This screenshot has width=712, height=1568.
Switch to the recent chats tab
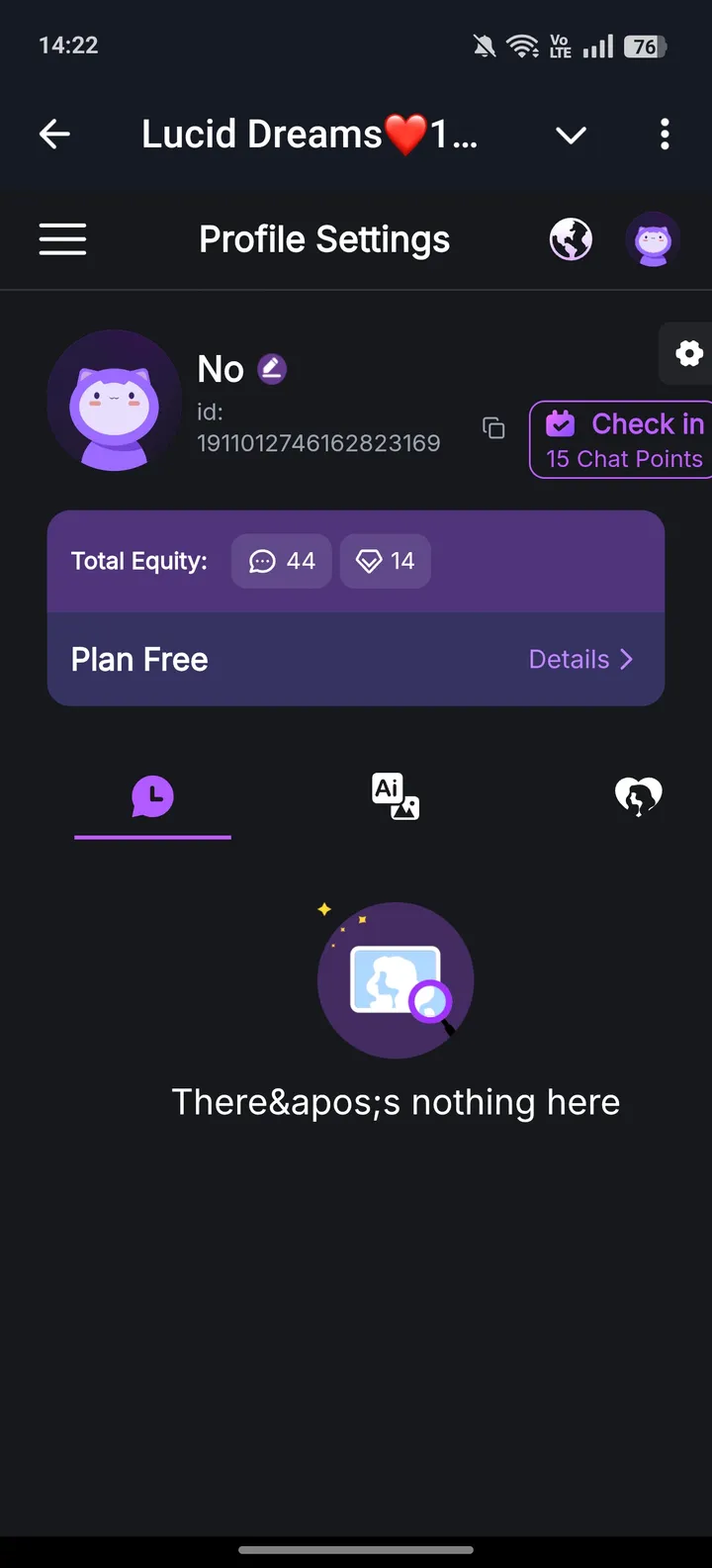152,796
